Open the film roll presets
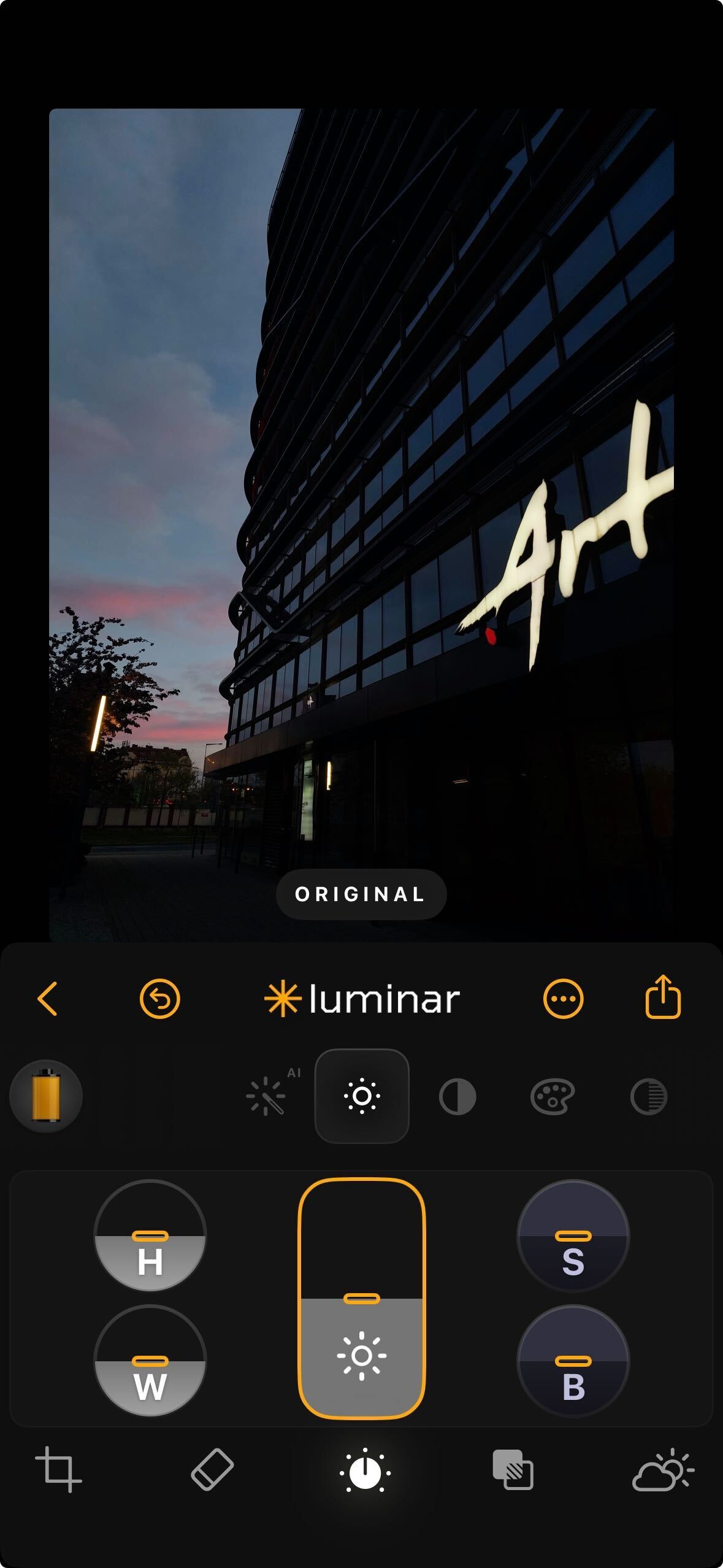This screenshot has width=723, height=1568. point(46,1096)
